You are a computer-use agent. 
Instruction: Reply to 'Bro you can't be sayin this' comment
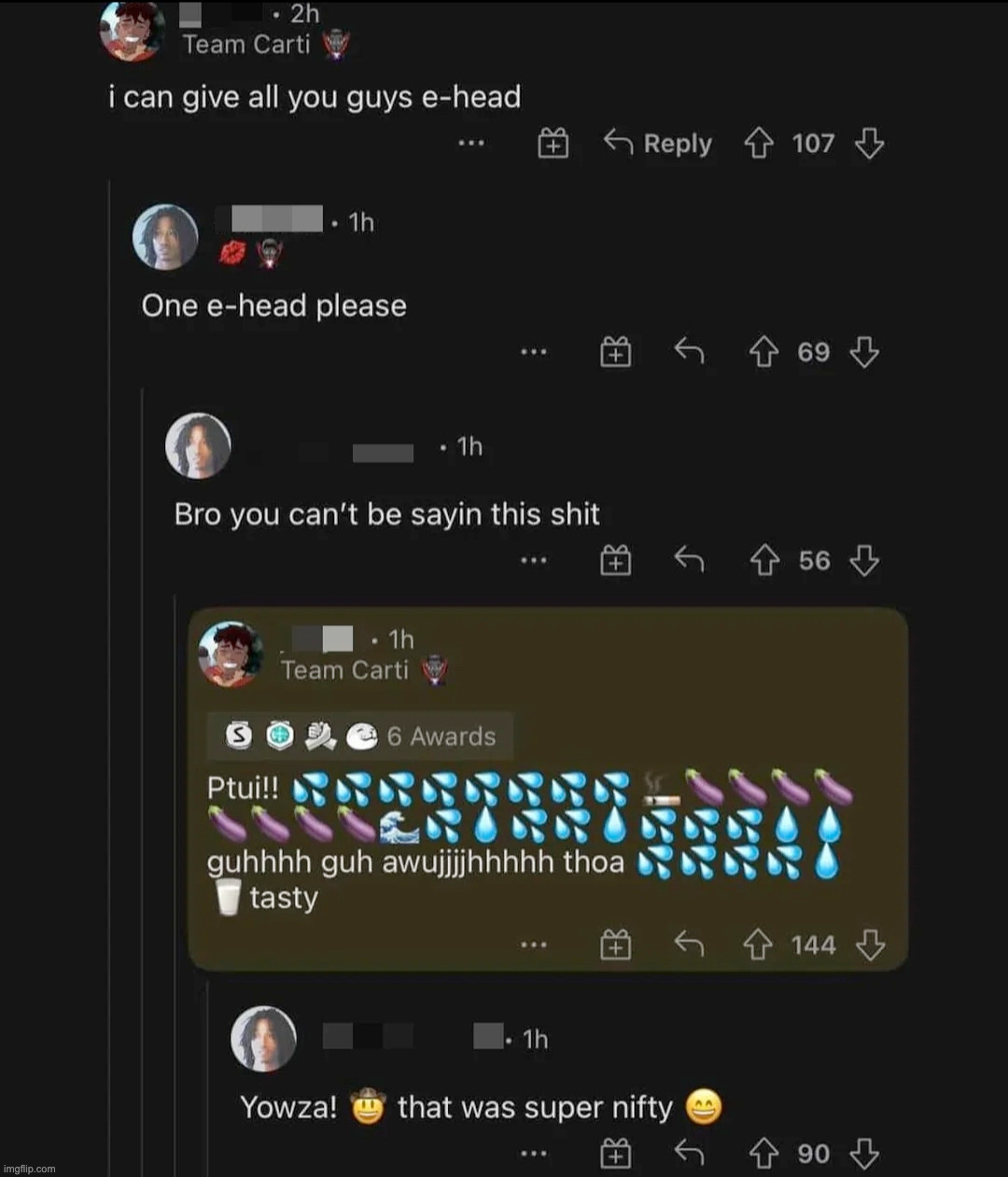pos(689,561)
